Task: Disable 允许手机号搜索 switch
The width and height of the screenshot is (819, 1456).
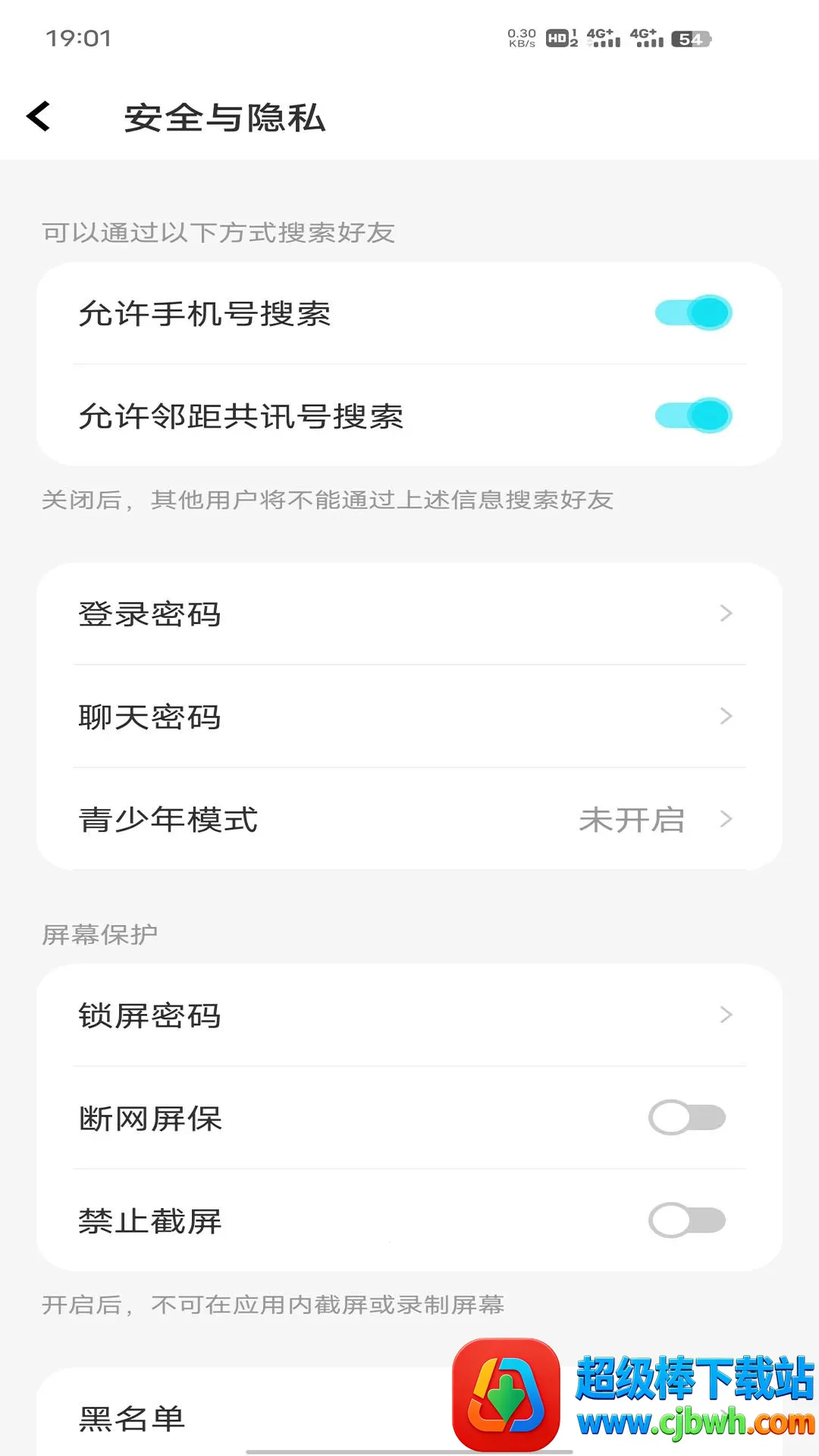Action: pos(693,312)
